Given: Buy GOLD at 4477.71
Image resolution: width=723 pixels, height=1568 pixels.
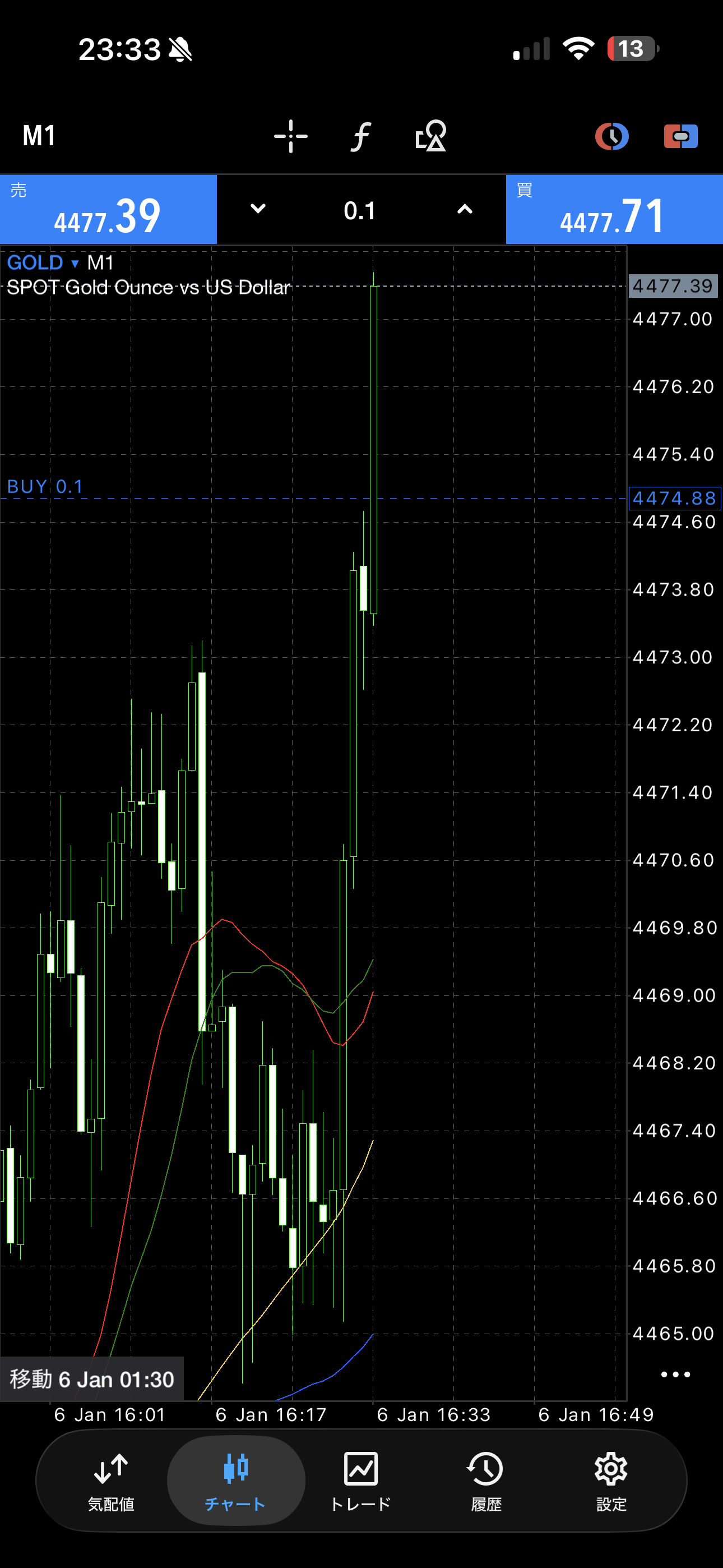Looking at the screenshot, I should [614, 210].
